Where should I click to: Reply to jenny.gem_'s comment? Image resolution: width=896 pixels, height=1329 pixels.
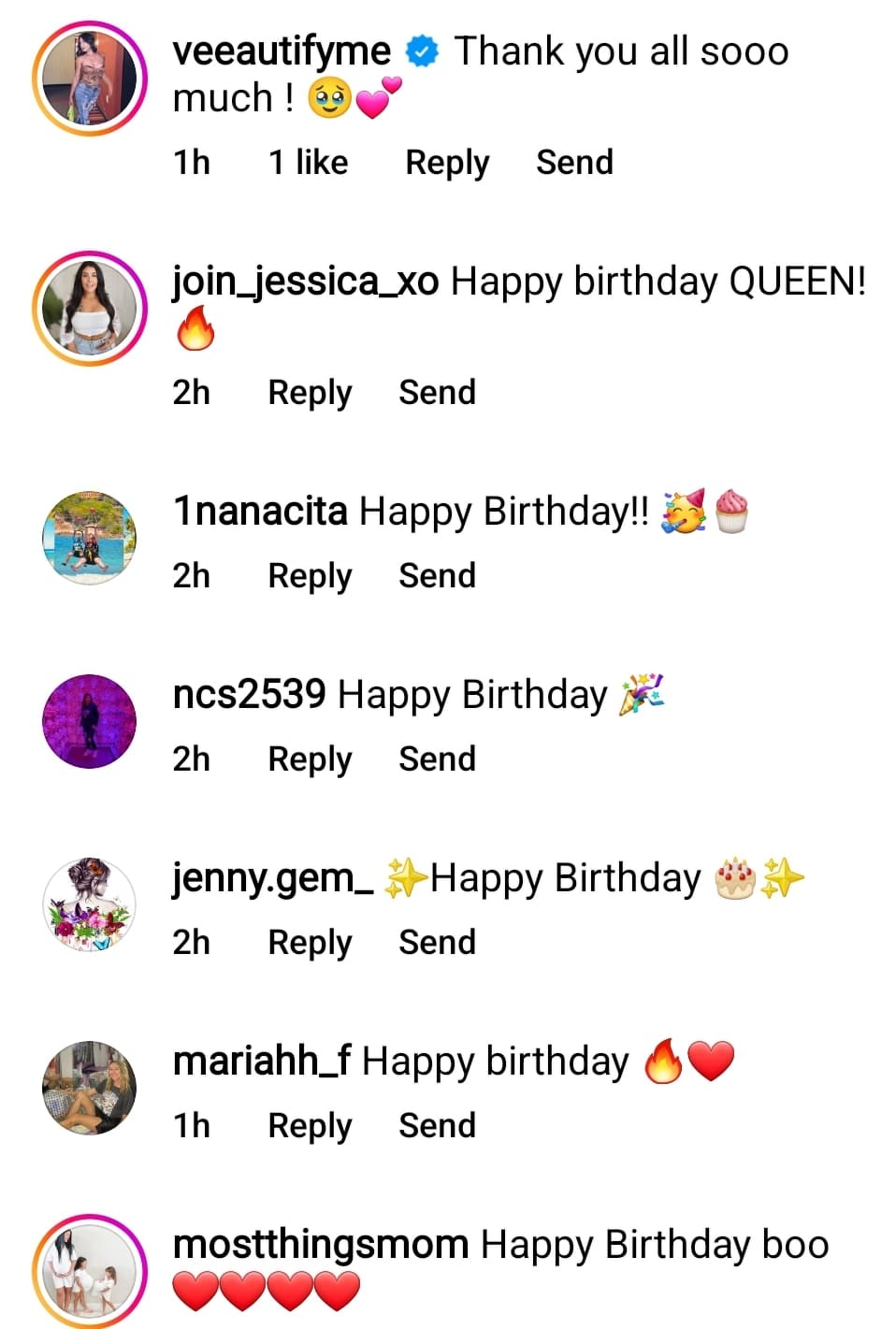pos(310,943)
